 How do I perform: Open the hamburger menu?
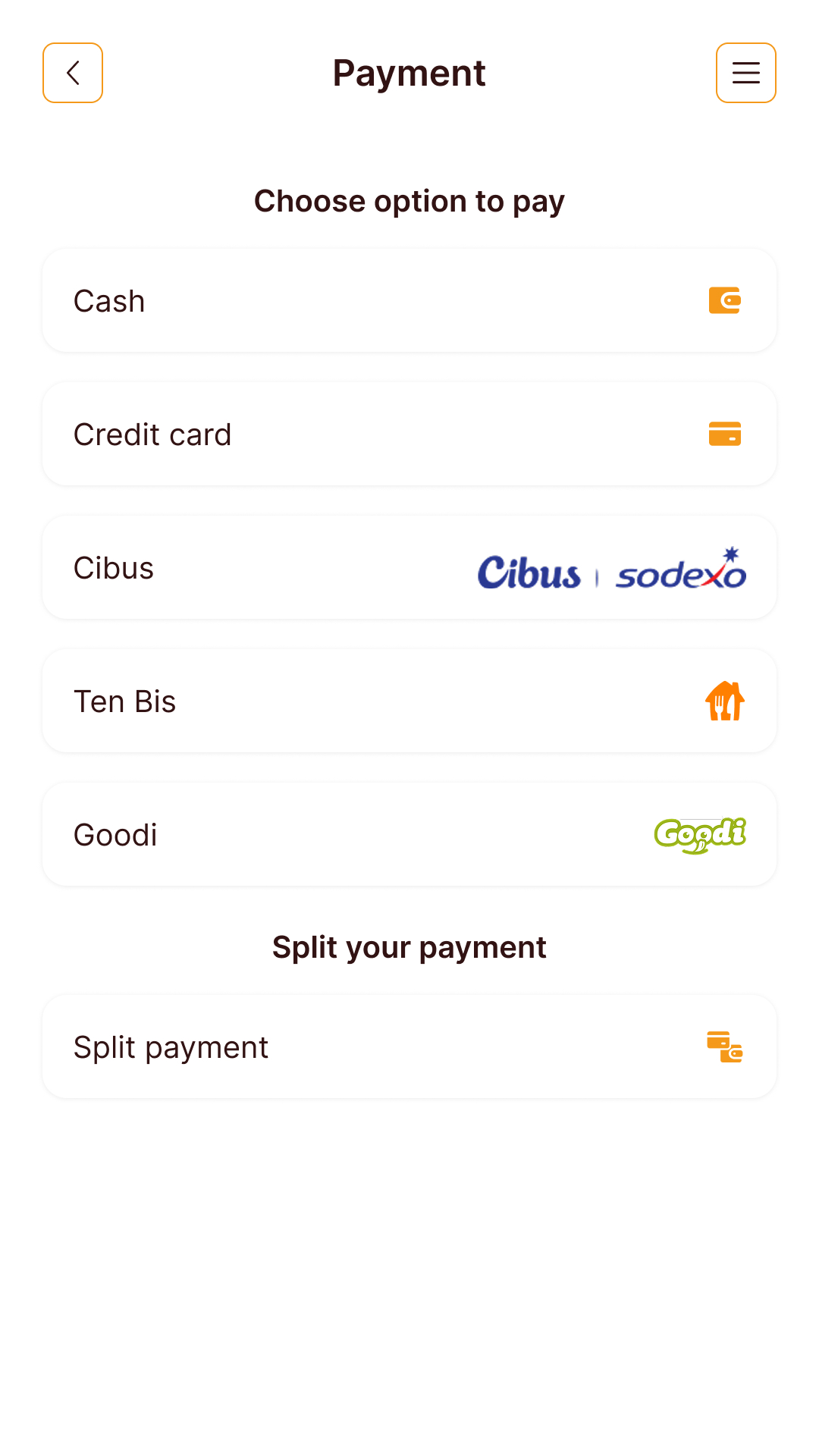[745, 73]
